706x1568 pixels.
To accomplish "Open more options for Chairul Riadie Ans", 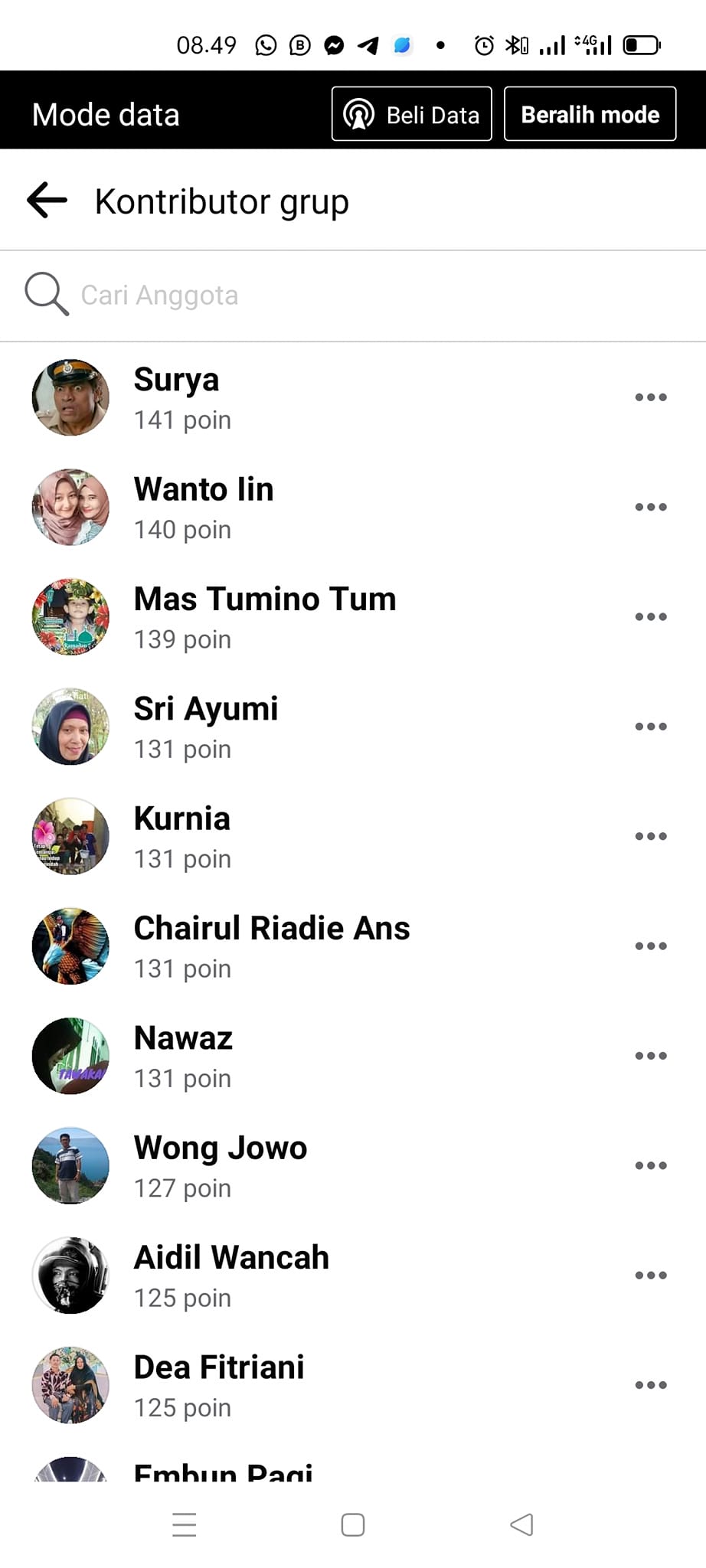I will 651,946.
